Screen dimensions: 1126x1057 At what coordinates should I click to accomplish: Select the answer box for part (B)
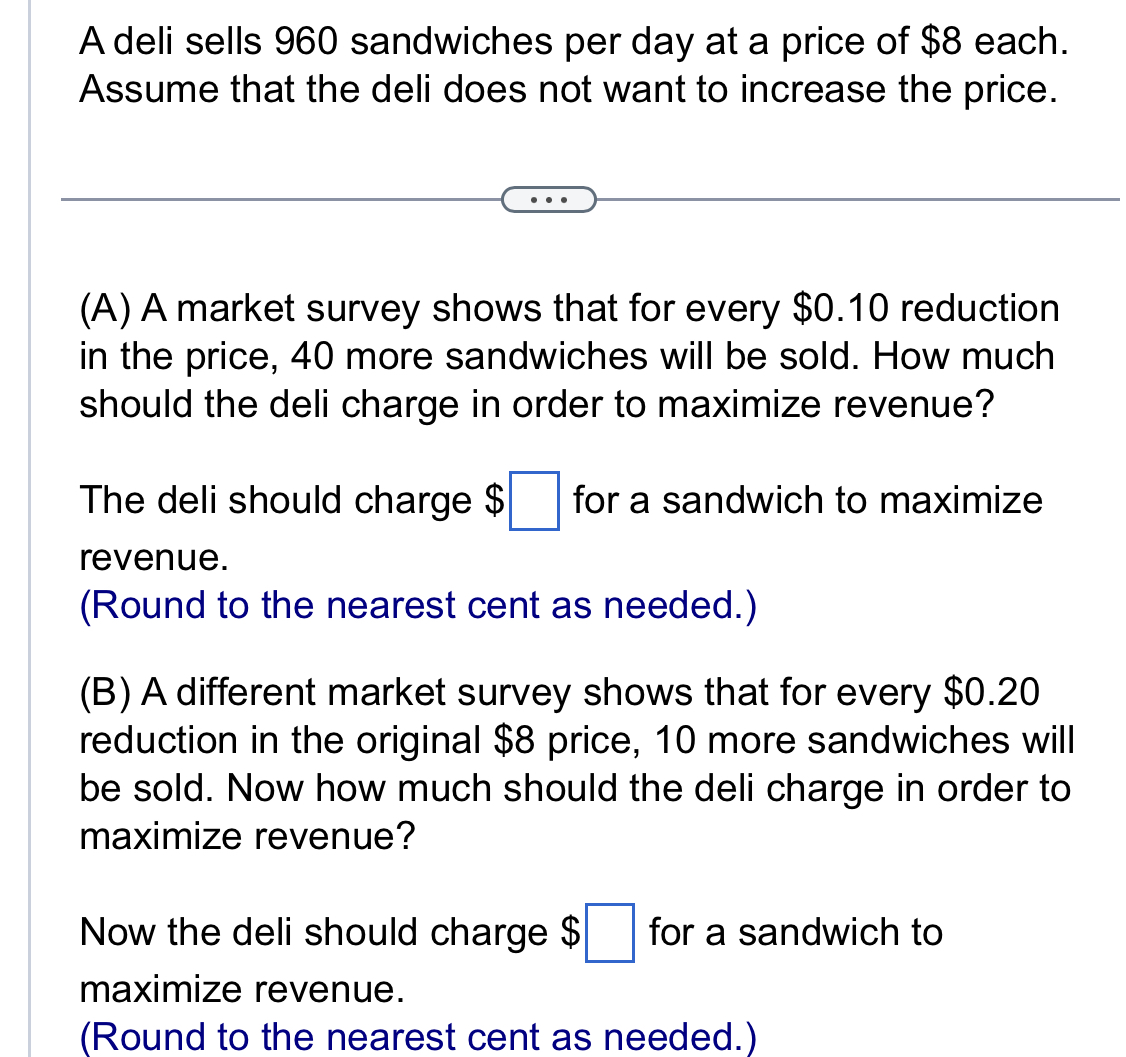tap(609, 933)
